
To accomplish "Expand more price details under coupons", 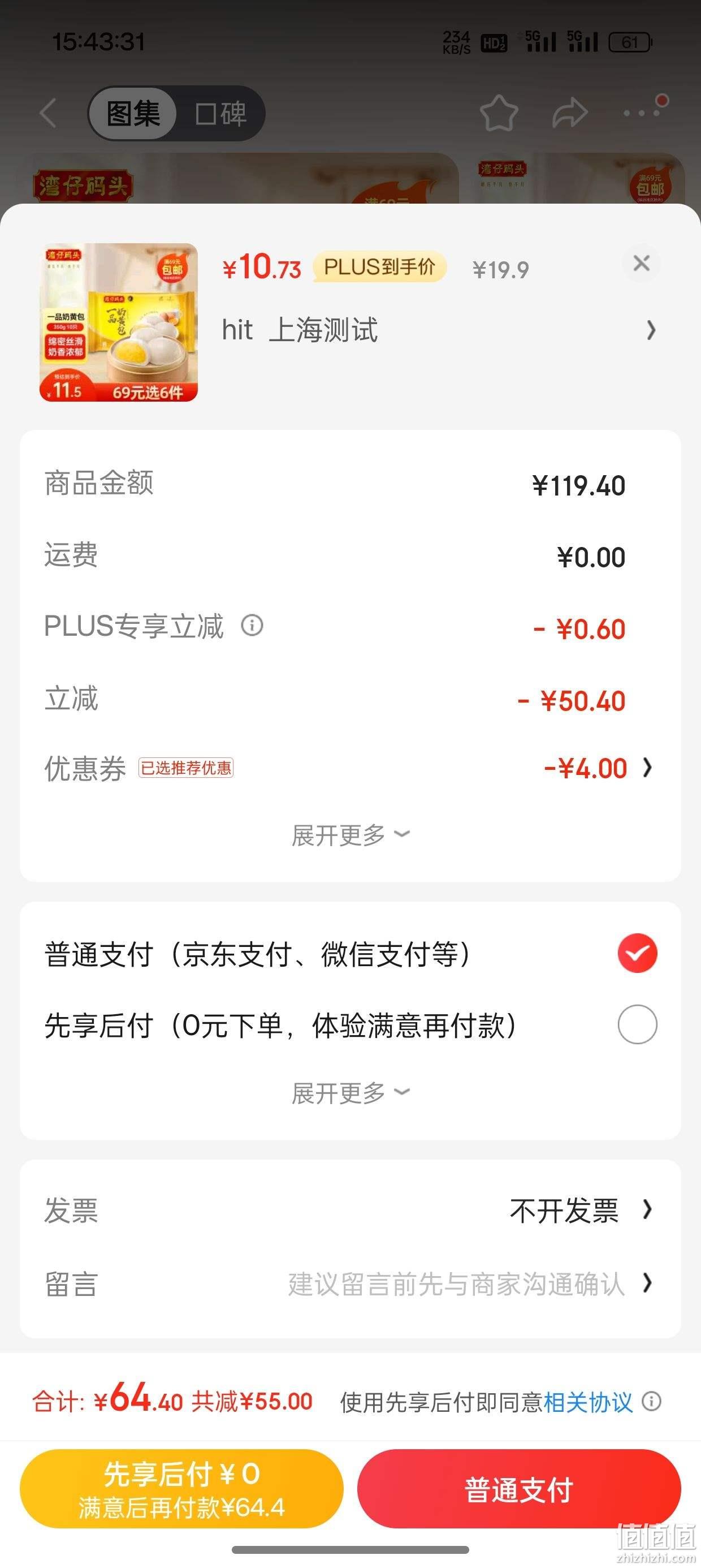I will pos(350,835).
